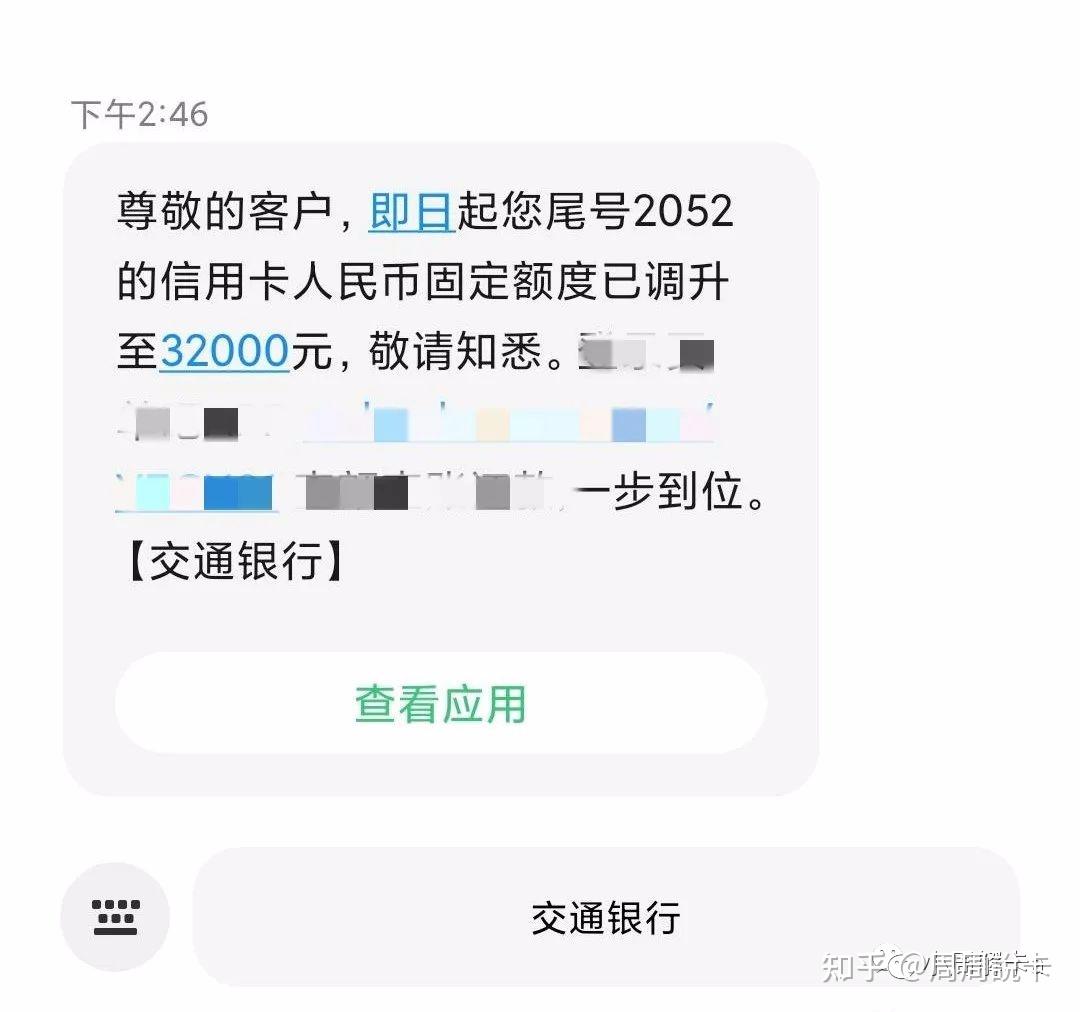
Task: Tap the underlined 32000 amount link
Action: (225, 351)
